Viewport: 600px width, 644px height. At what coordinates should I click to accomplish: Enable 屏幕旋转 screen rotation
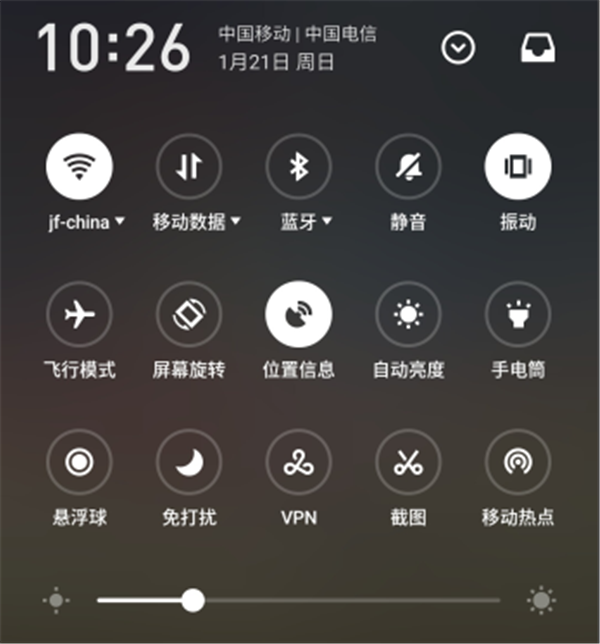(x=189, y=315)
